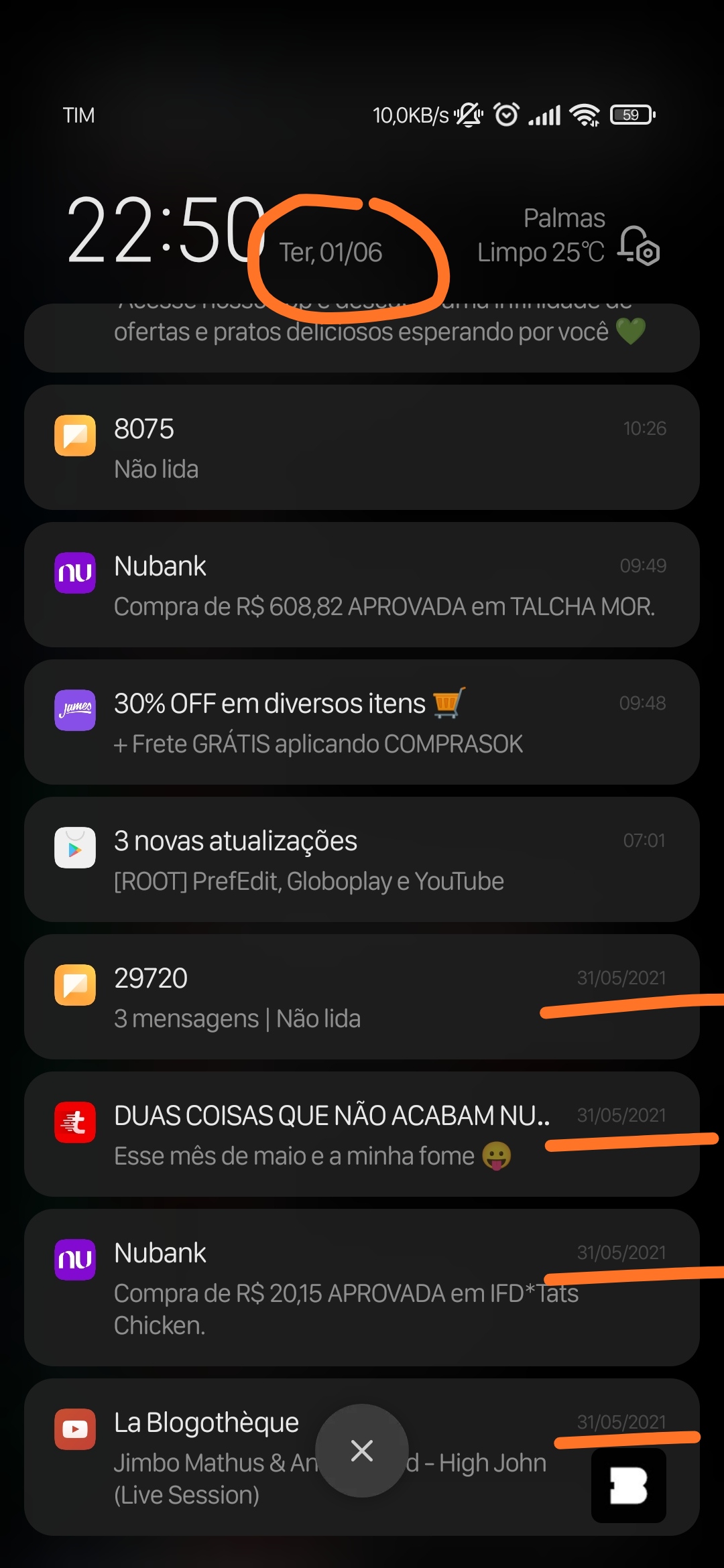Open the 29720 messages notification
The width and height of the screenshot is (724, 1568).
(x=362, y=996)
